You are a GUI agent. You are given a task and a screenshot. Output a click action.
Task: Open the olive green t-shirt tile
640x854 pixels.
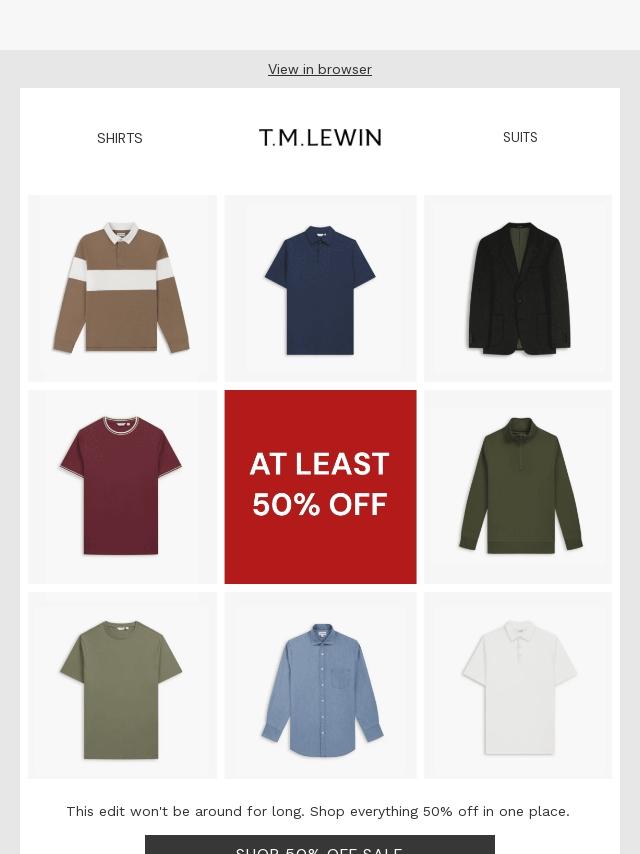pyautogui.click(x=122, y=685)
